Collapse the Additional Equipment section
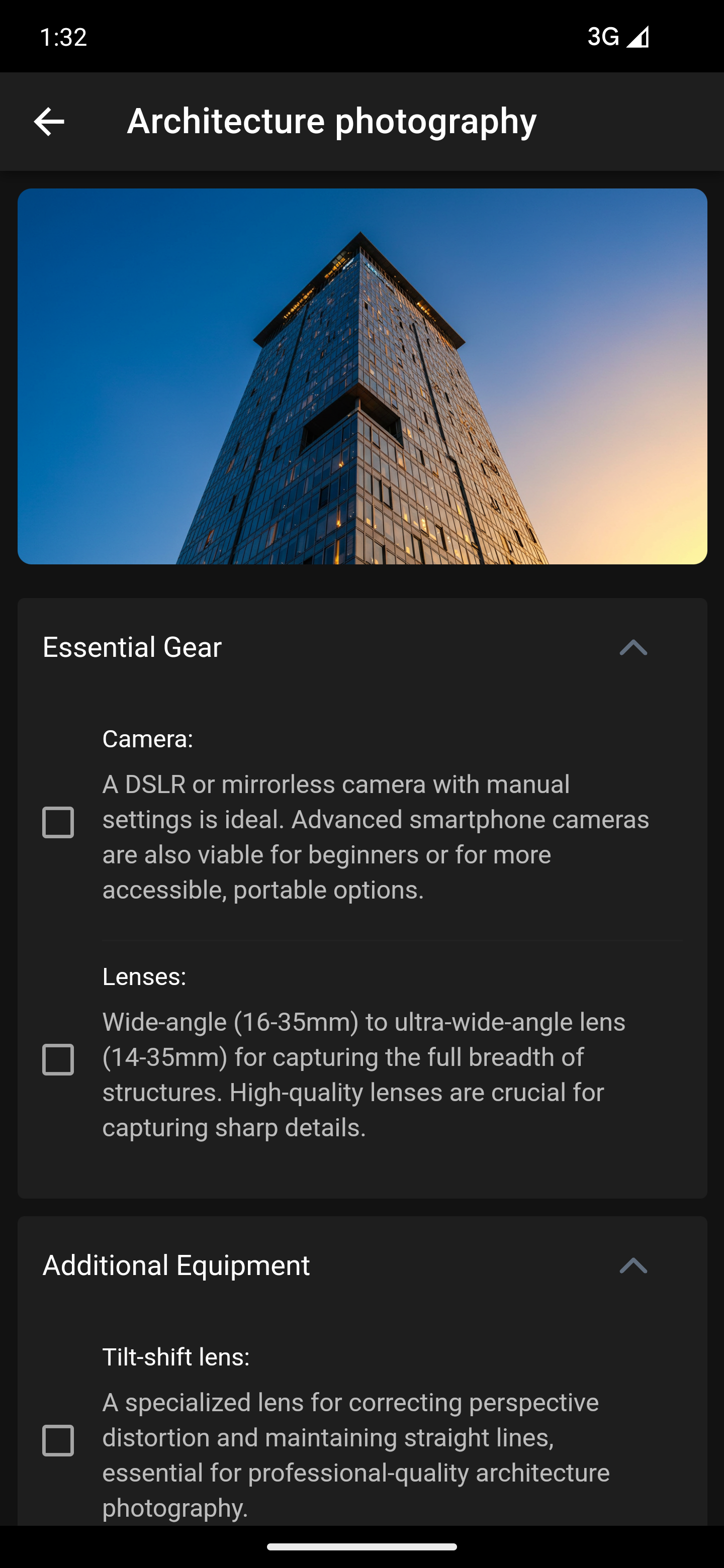The height and width of the screenshot is (1568, 724). pyautogui.click(x=633, y=1266)
